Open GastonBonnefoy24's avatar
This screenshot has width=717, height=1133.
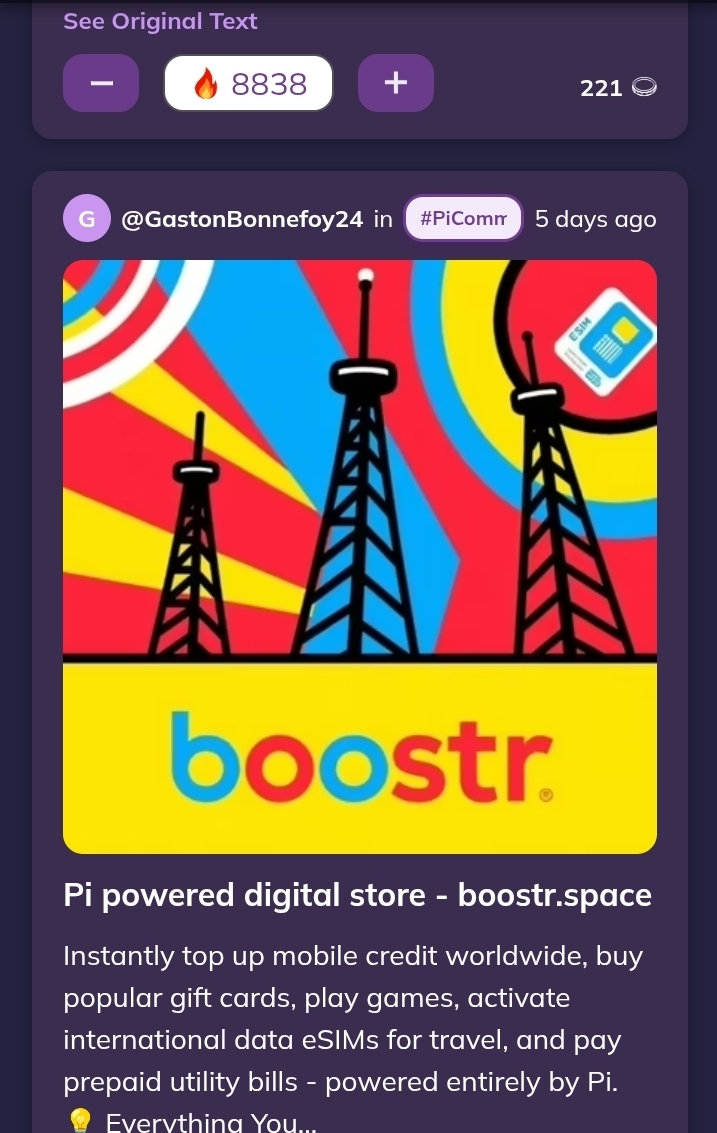pyautogui.click(x=87, y=219)
